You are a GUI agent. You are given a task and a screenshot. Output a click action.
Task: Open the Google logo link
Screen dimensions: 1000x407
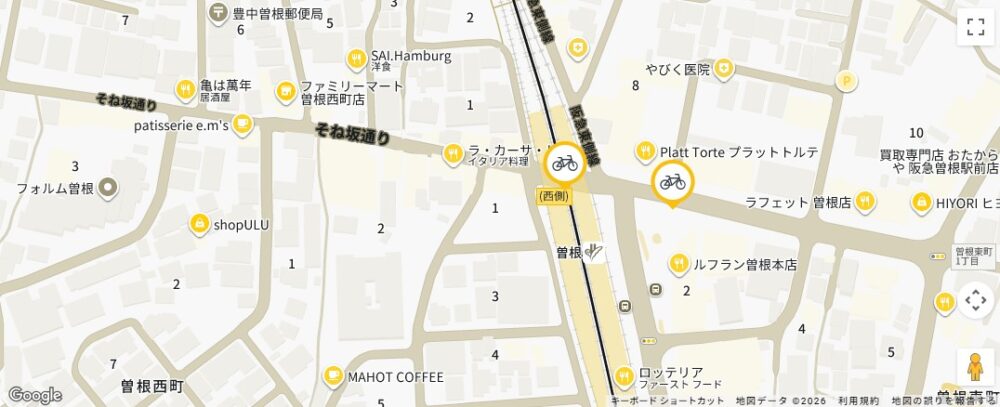[x=35, y=395]
